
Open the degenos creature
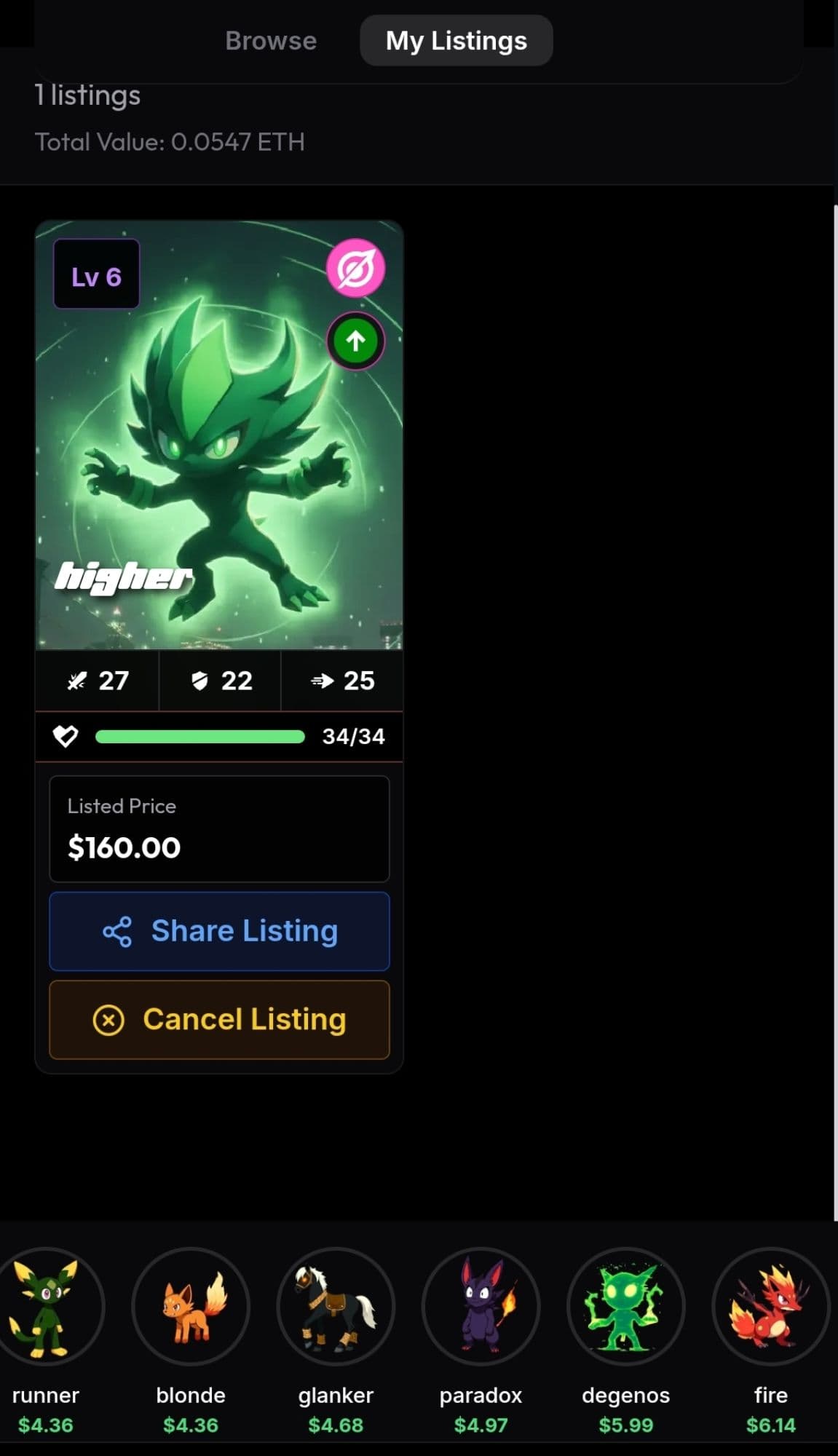pos(625,1307)
